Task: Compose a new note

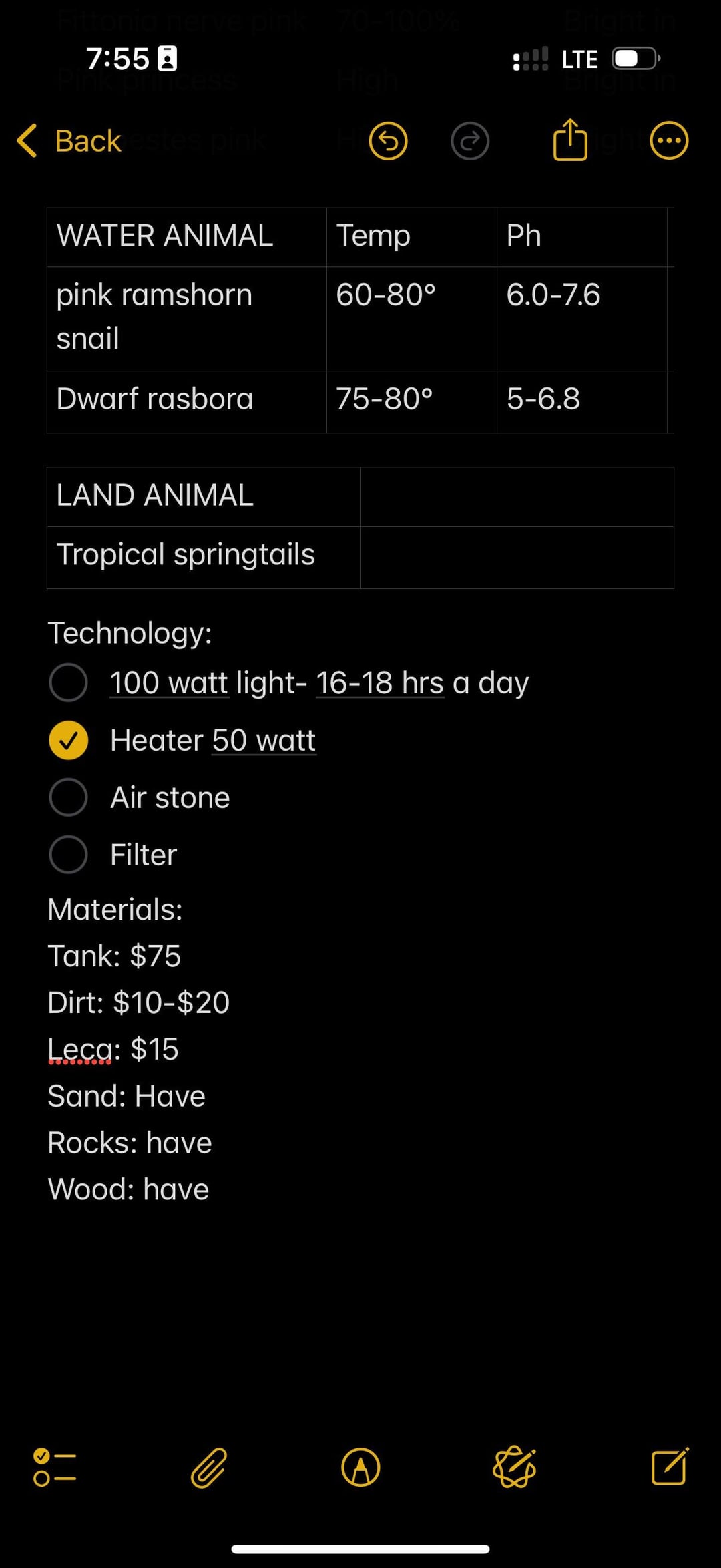Action: (670, 1466)
